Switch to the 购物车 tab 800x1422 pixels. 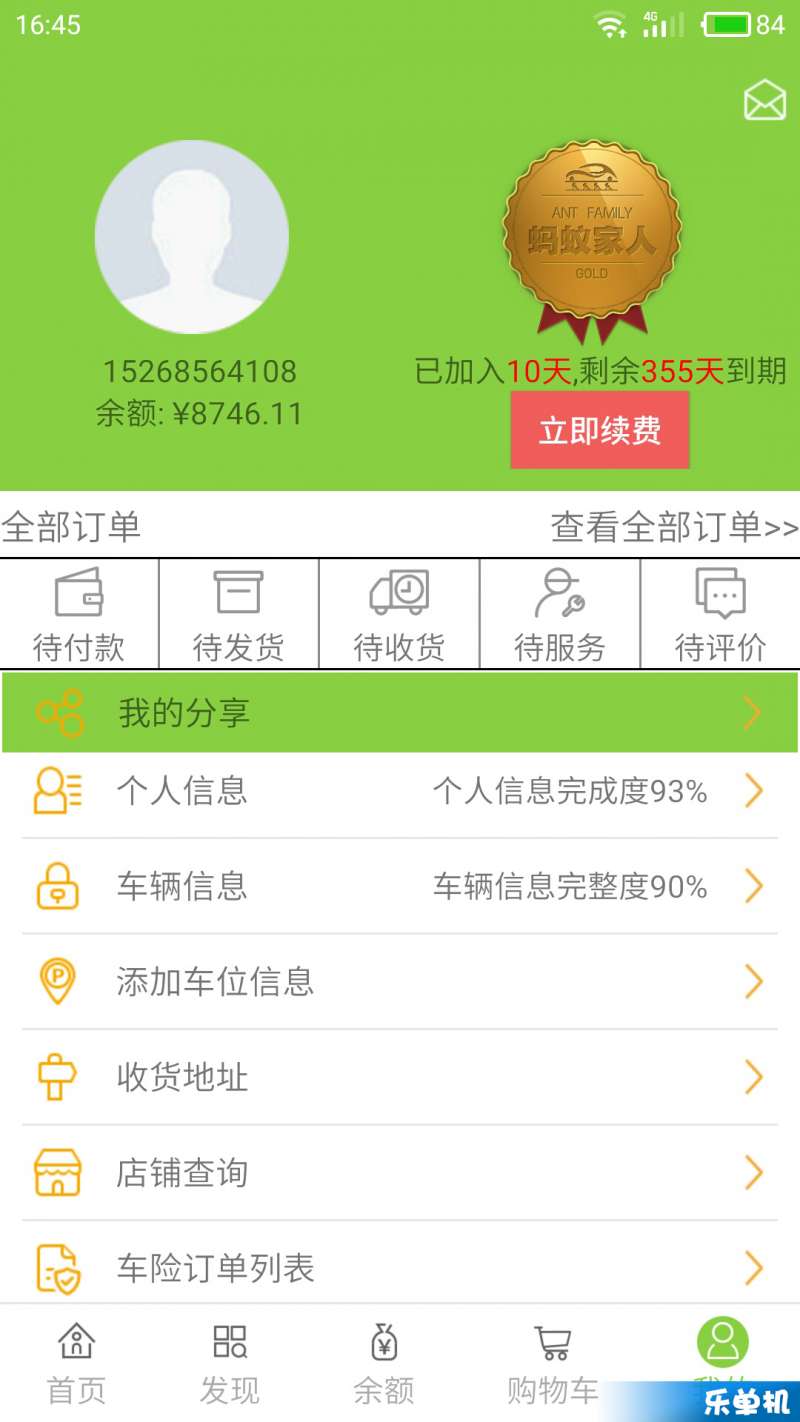(x=552, y=1364)
